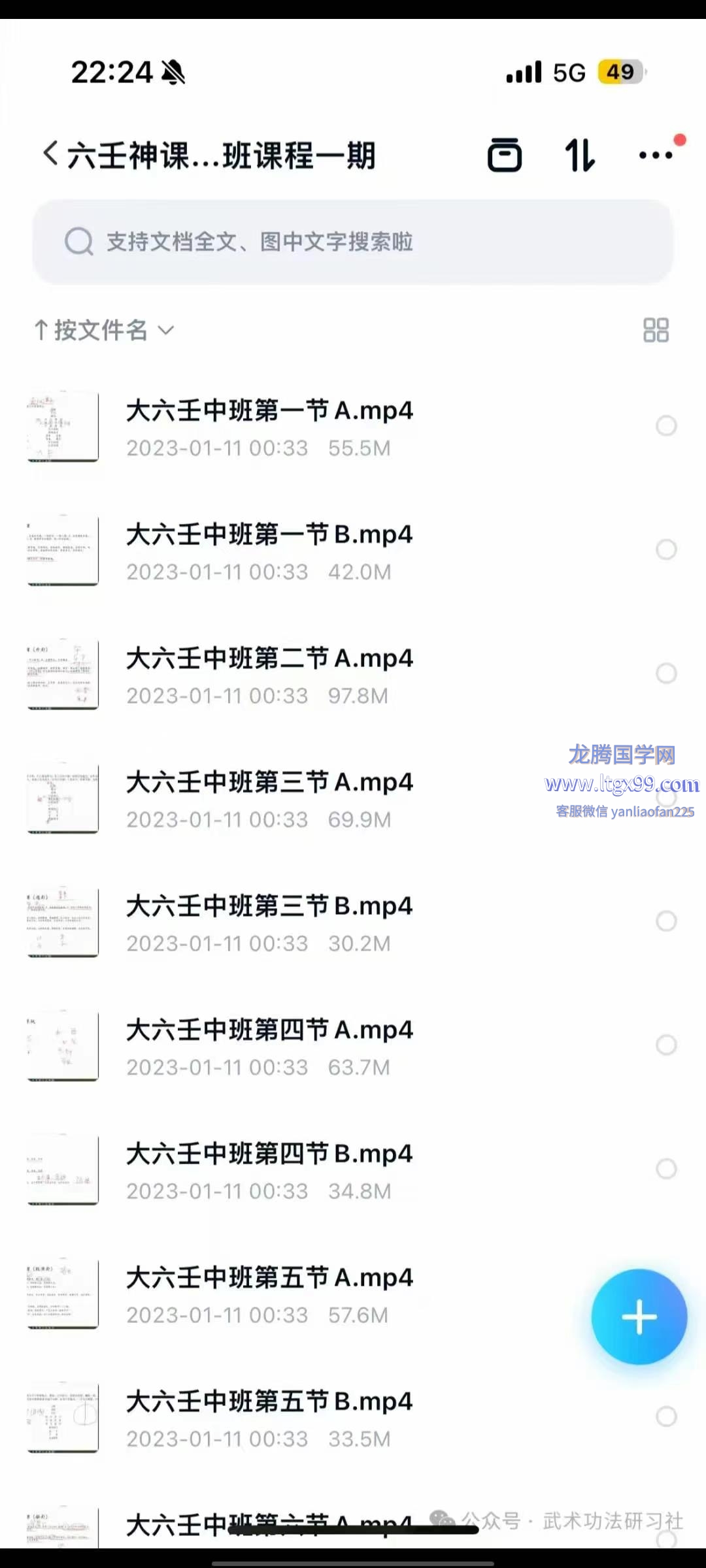Switch to grid view layout
Viewport: 706px width, 1568px height.
coord(656,331)
